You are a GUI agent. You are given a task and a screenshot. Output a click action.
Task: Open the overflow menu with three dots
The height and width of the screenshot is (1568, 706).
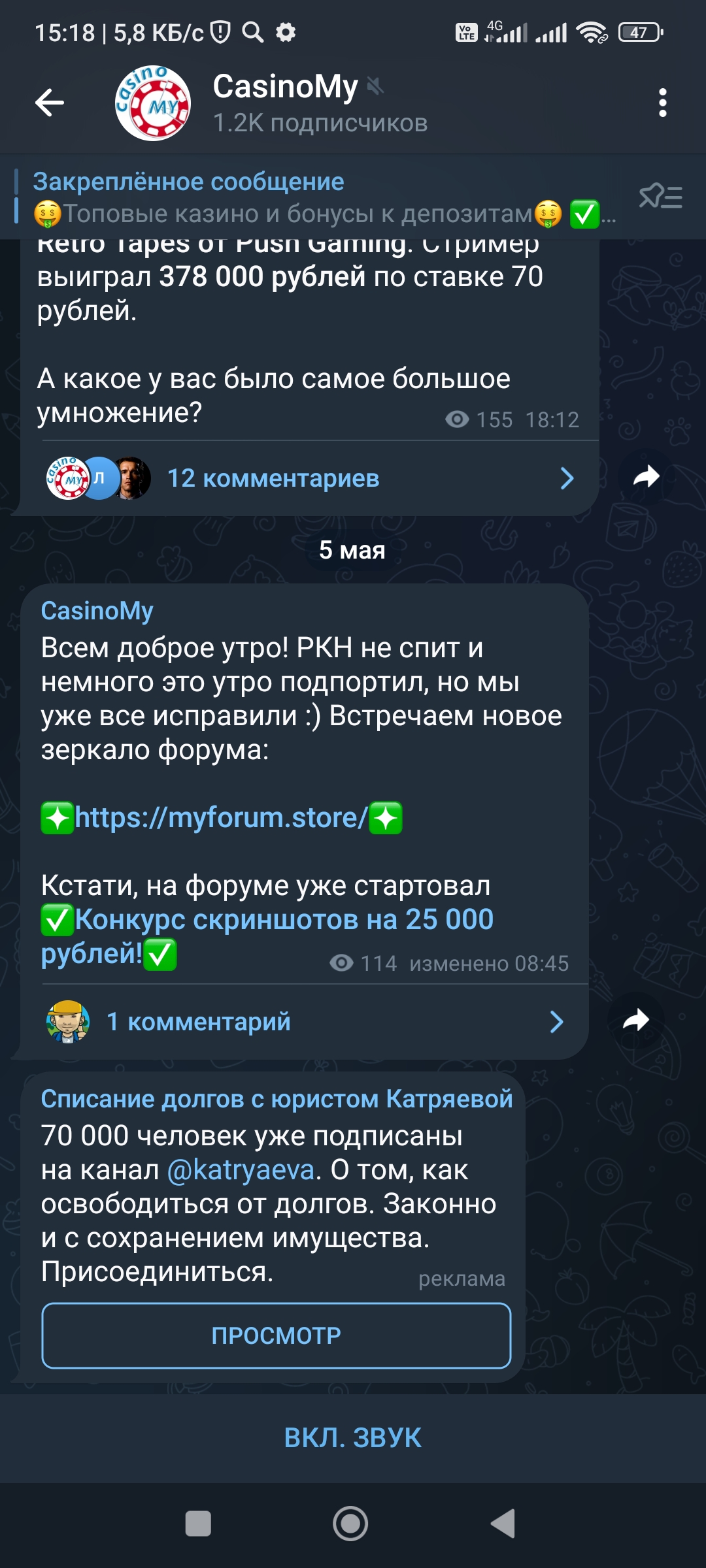(662, 103)
